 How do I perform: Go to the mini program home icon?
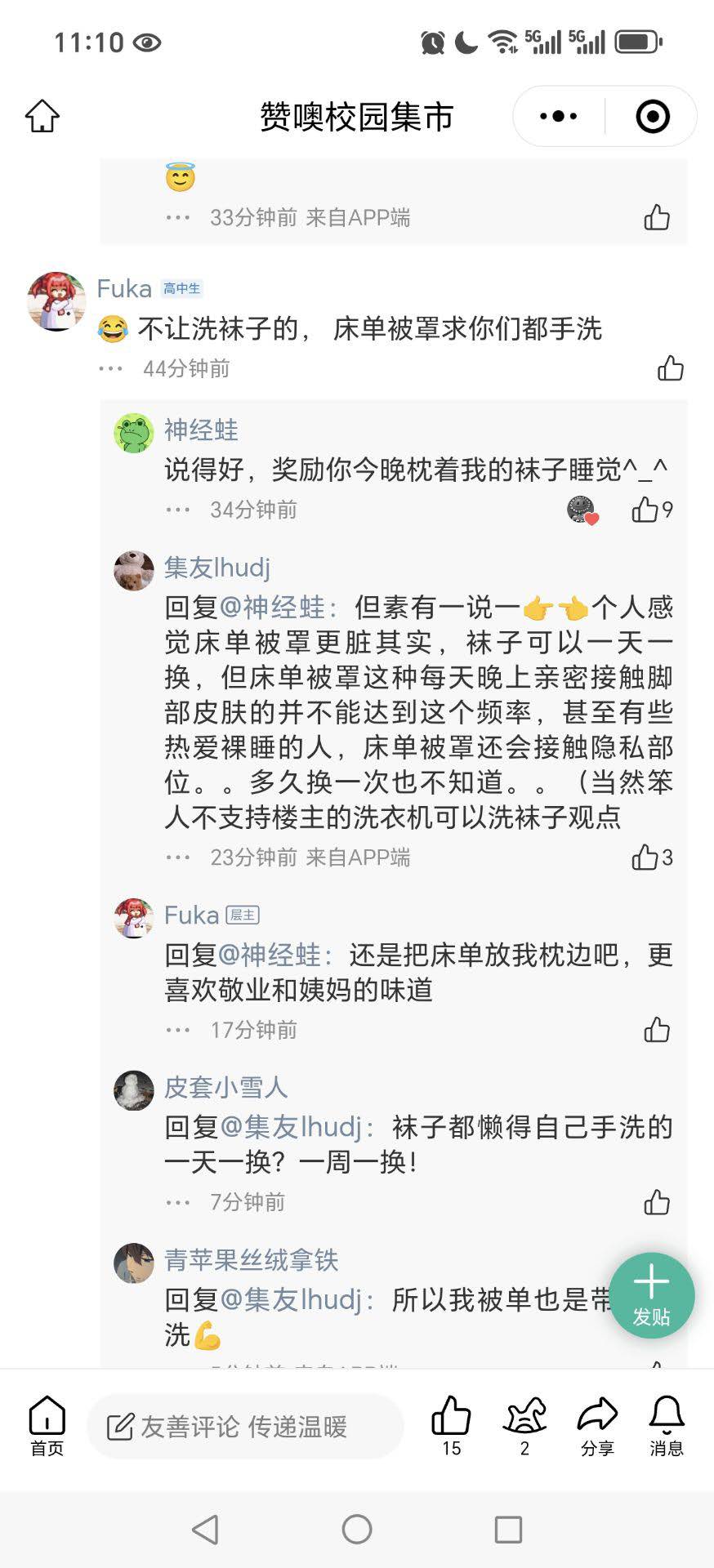pos(42,116)
